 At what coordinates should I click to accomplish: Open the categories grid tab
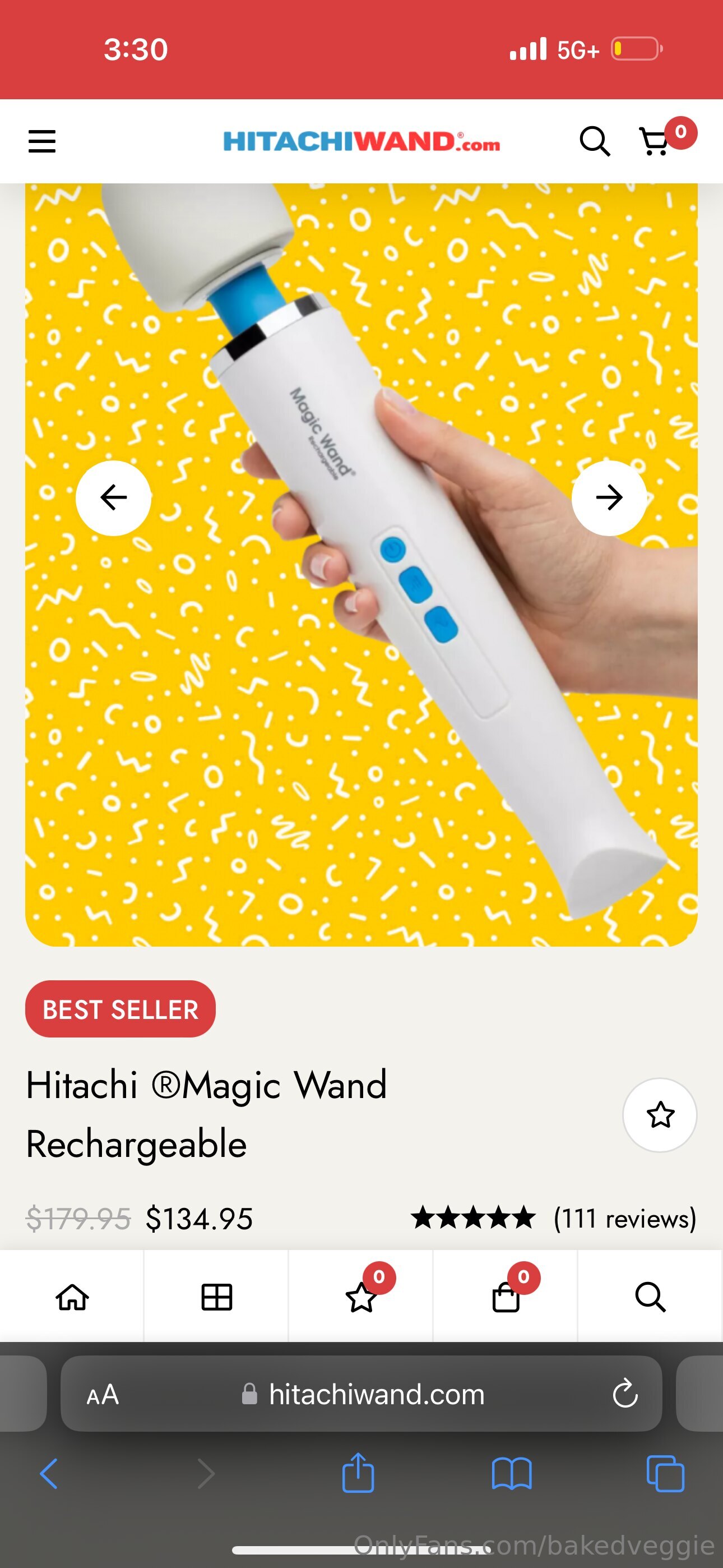(x=217, y=1297)
